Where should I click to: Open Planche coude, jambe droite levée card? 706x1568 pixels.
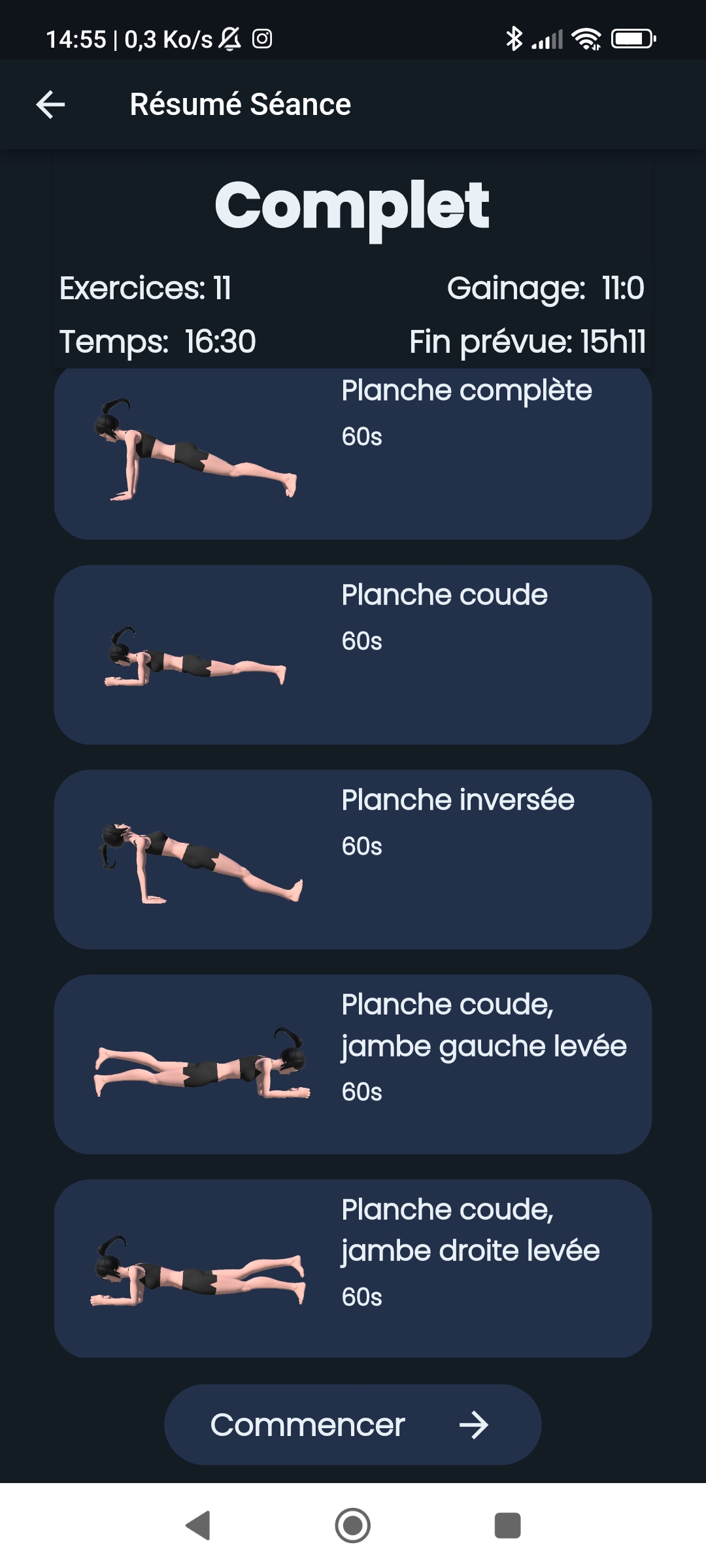(353, 1269)
